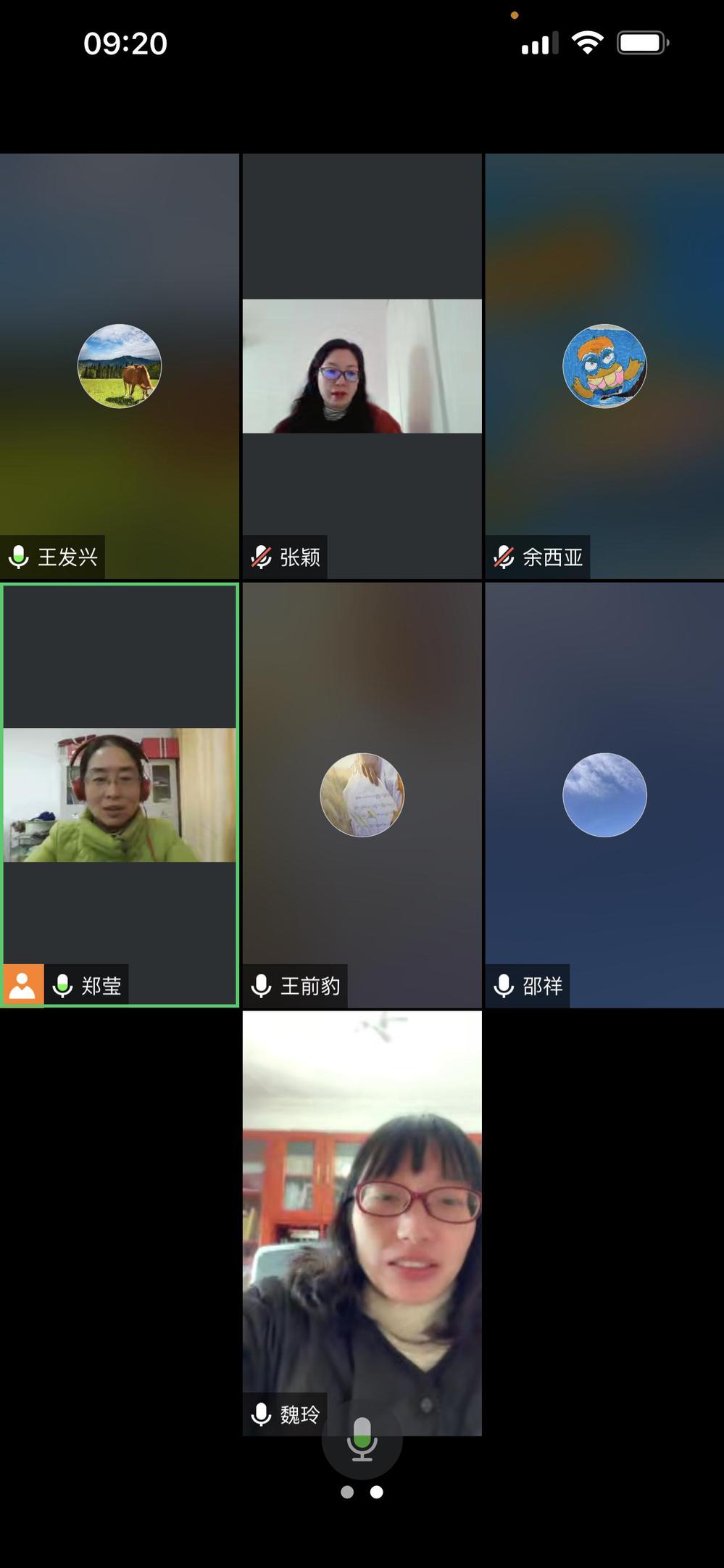Tap 邵祥's participant tile
This screenshot has width=724, height=1568.
tap(604, 795)
